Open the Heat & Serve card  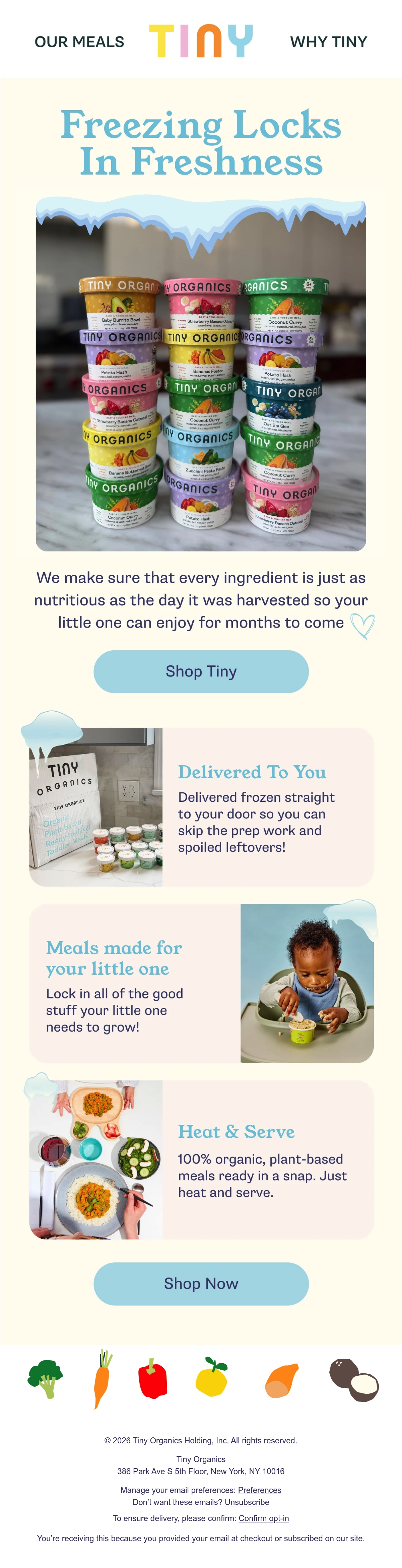pyautogui.click(x=201, y=1160)
